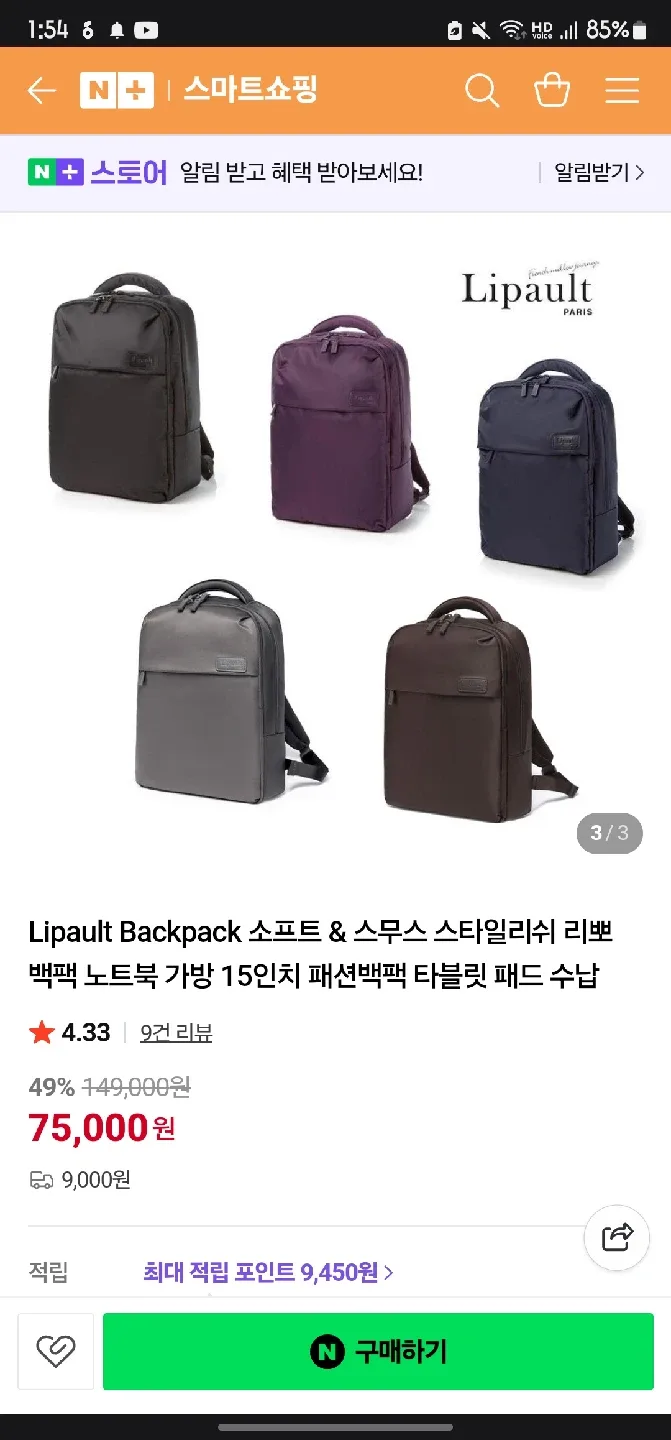
Task: Open the shopping cart
Action: pyautogui.click(x=552, y=91)
